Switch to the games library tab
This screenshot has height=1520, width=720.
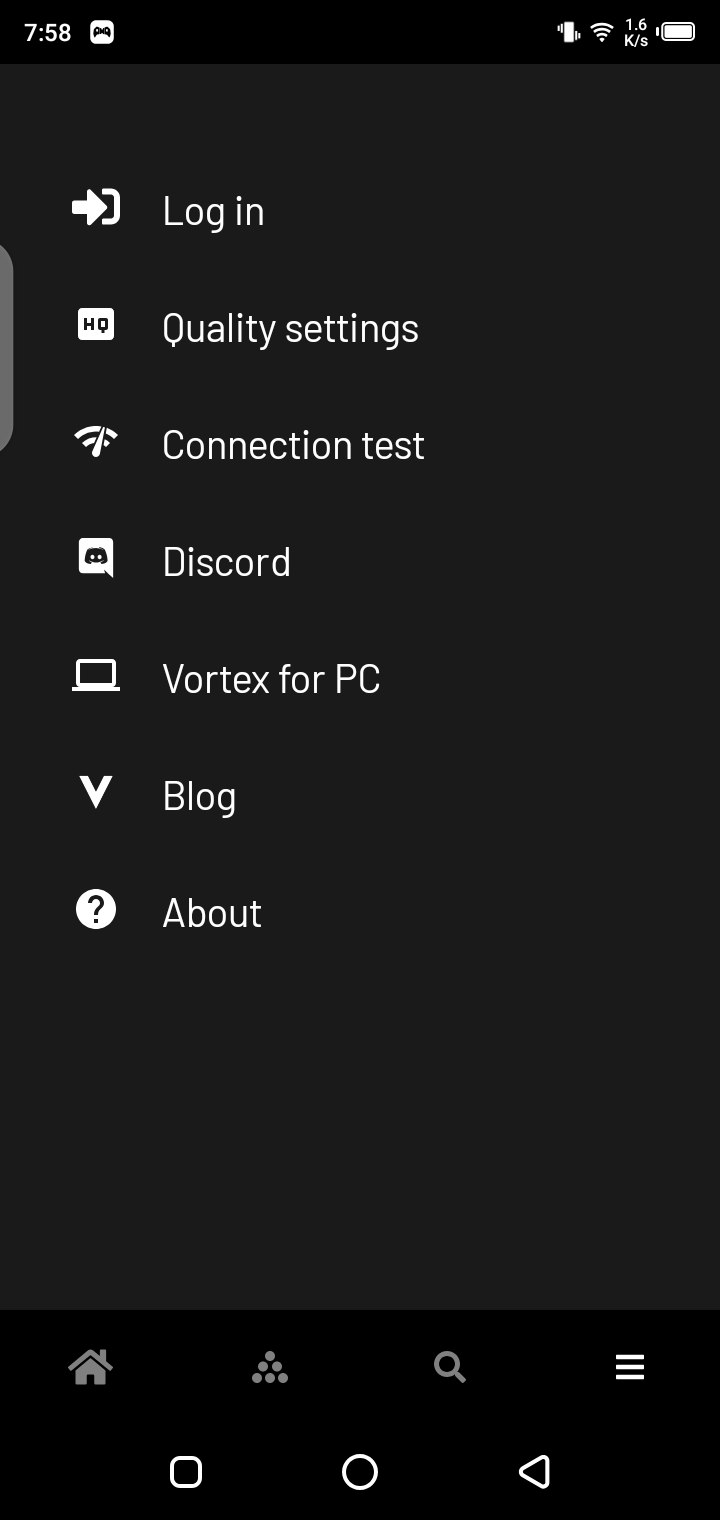(270, 1367)
